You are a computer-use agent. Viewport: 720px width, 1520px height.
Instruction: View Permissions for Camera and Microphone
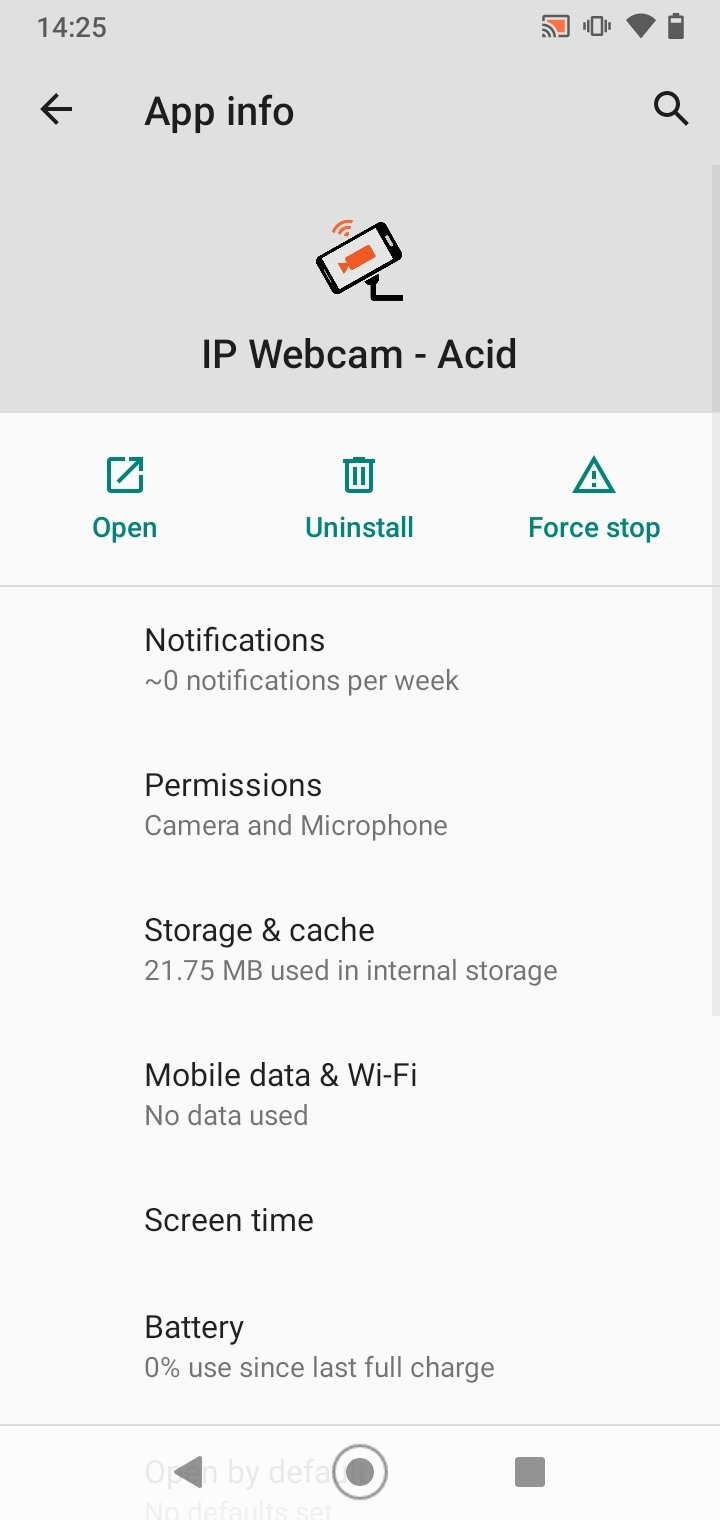(360, 805)
